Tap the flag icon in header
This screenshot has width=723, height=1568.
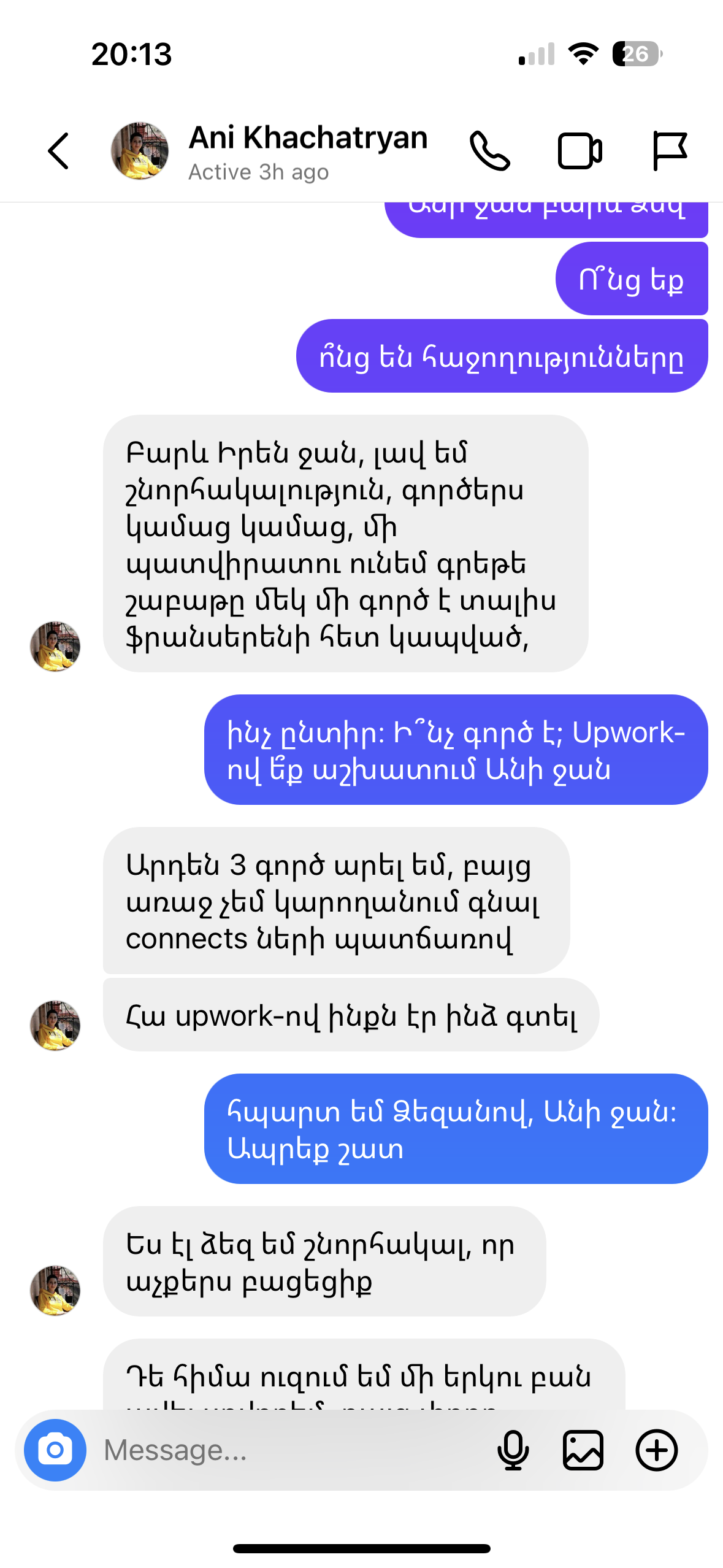[669, 151]
